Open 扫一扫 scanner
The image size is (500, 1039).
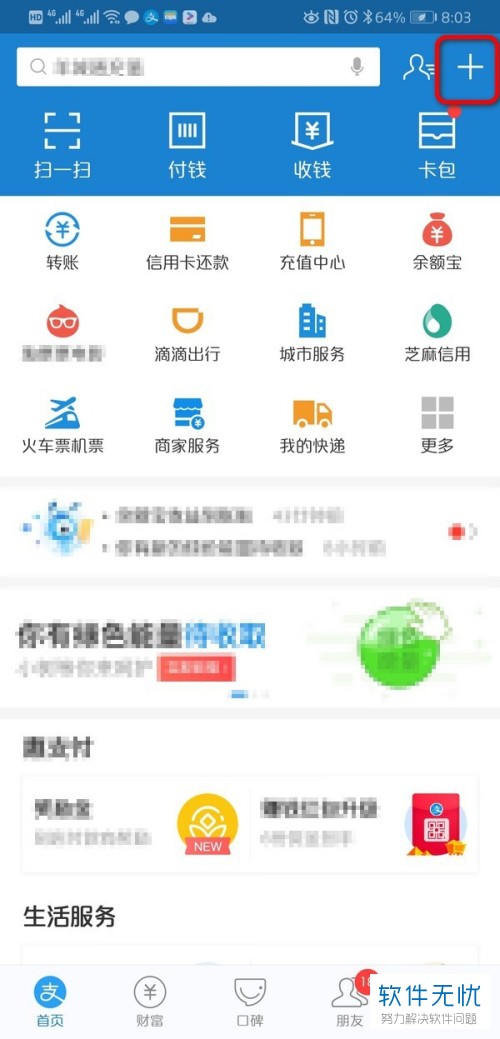click(62, 146)
